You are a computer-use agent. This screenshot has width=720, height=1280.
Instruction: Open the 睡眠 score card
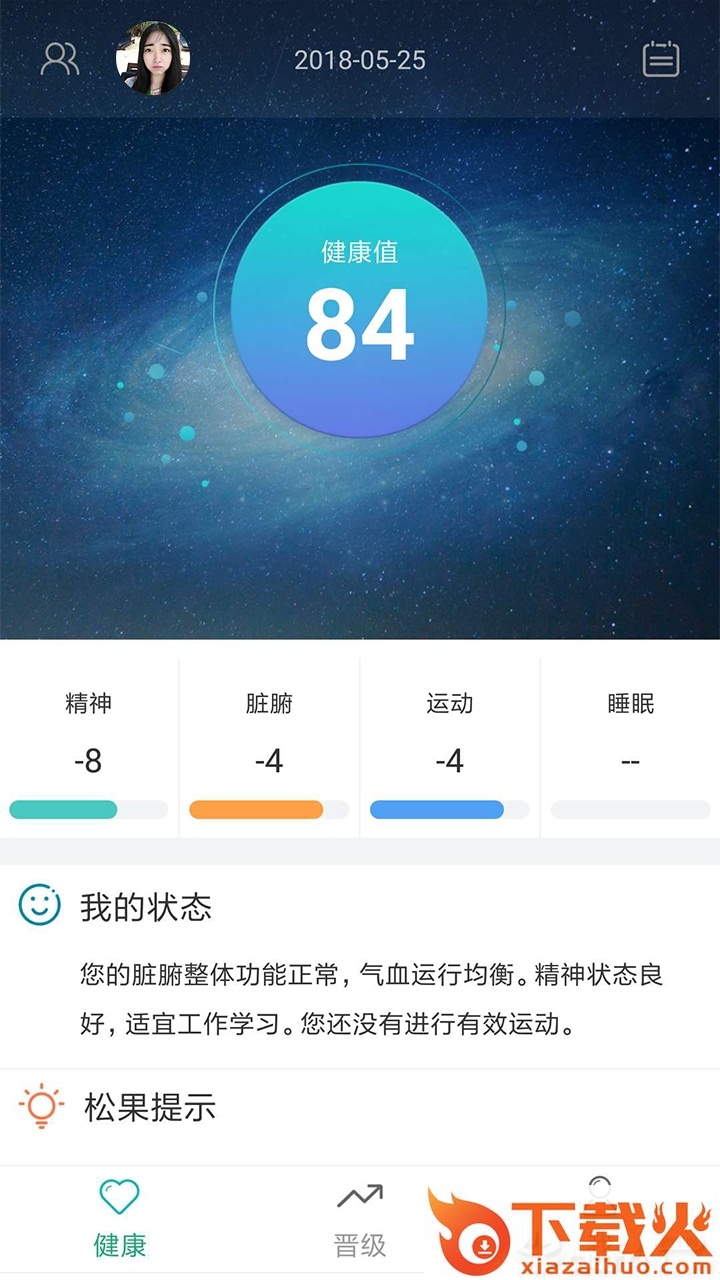pyautogui.click(x=630, y=747)
